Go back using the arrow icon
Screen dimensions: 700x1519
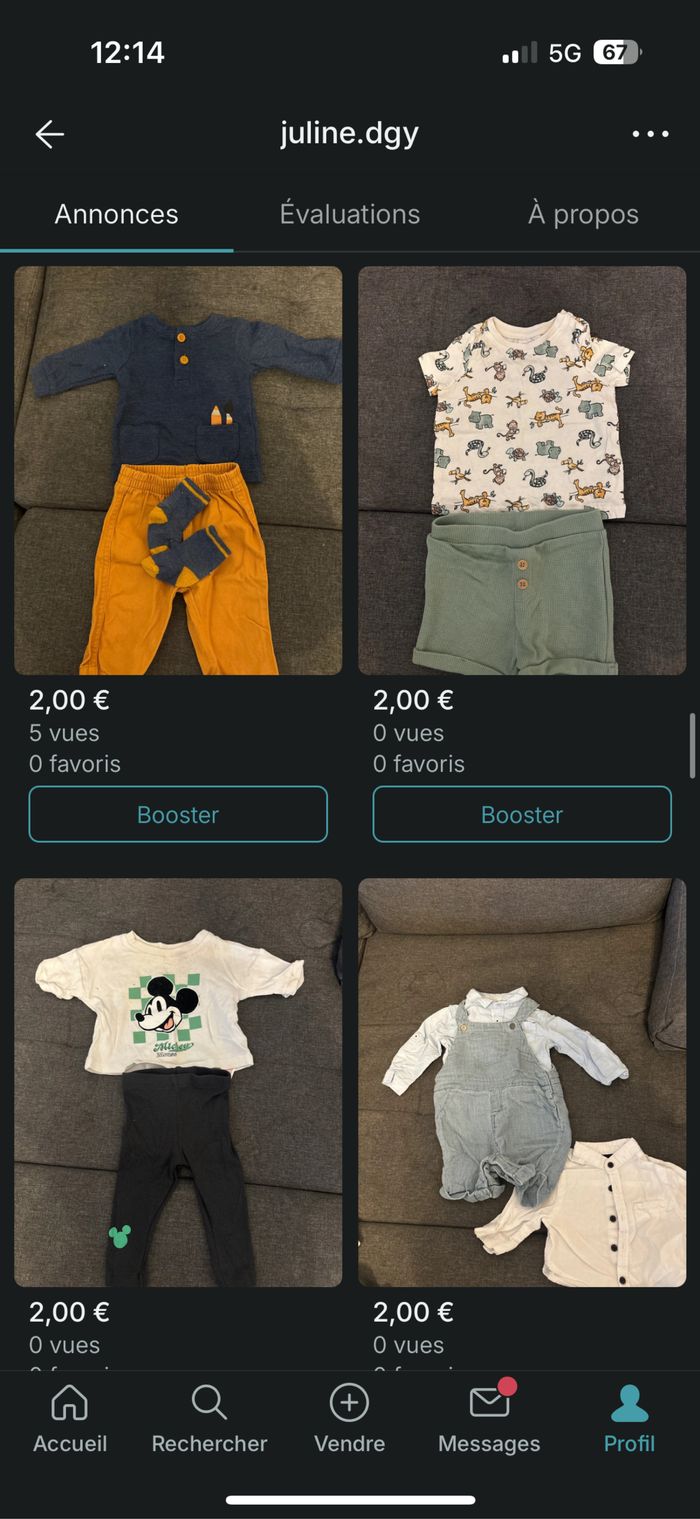coord(49,134)
